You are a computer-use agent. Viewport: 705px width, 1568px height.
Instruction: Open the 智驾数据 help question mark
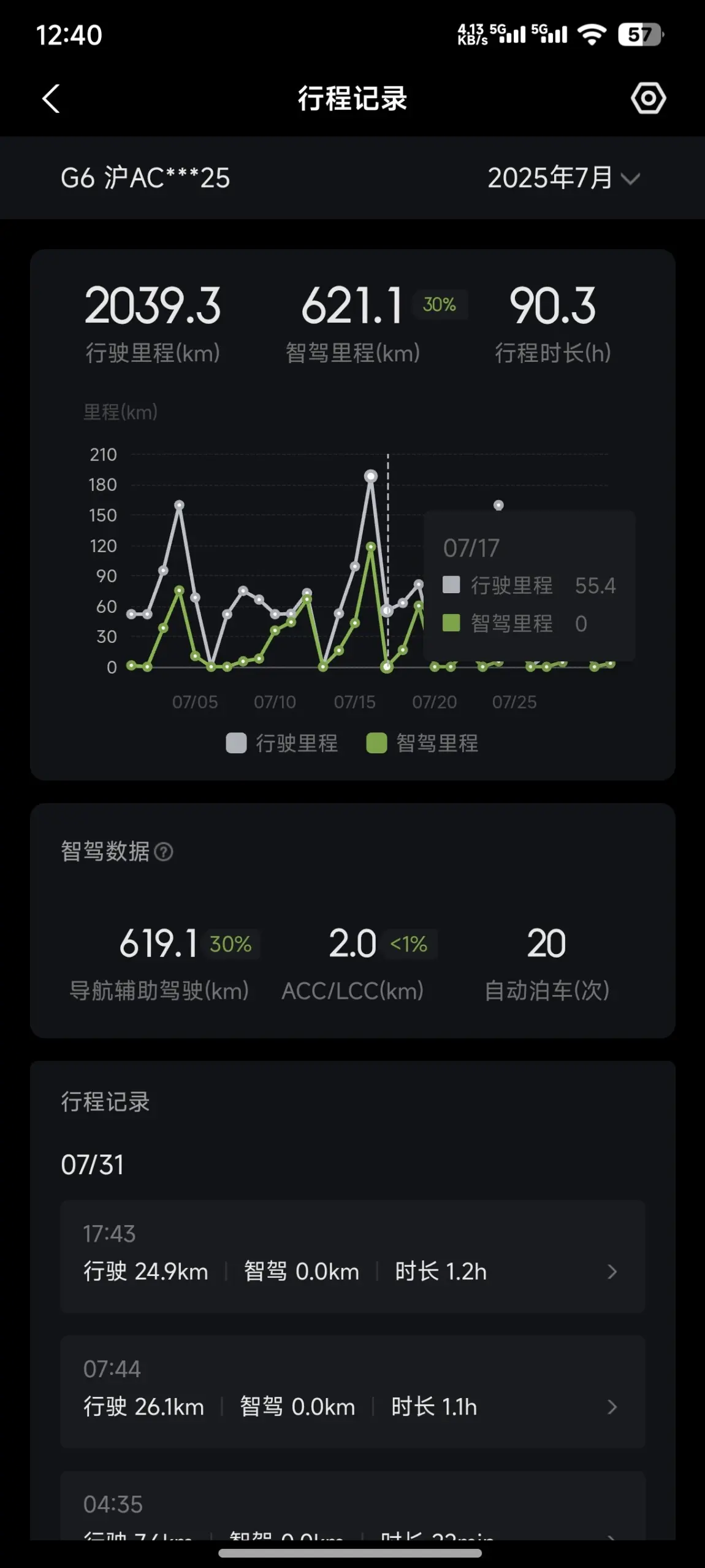164,851
